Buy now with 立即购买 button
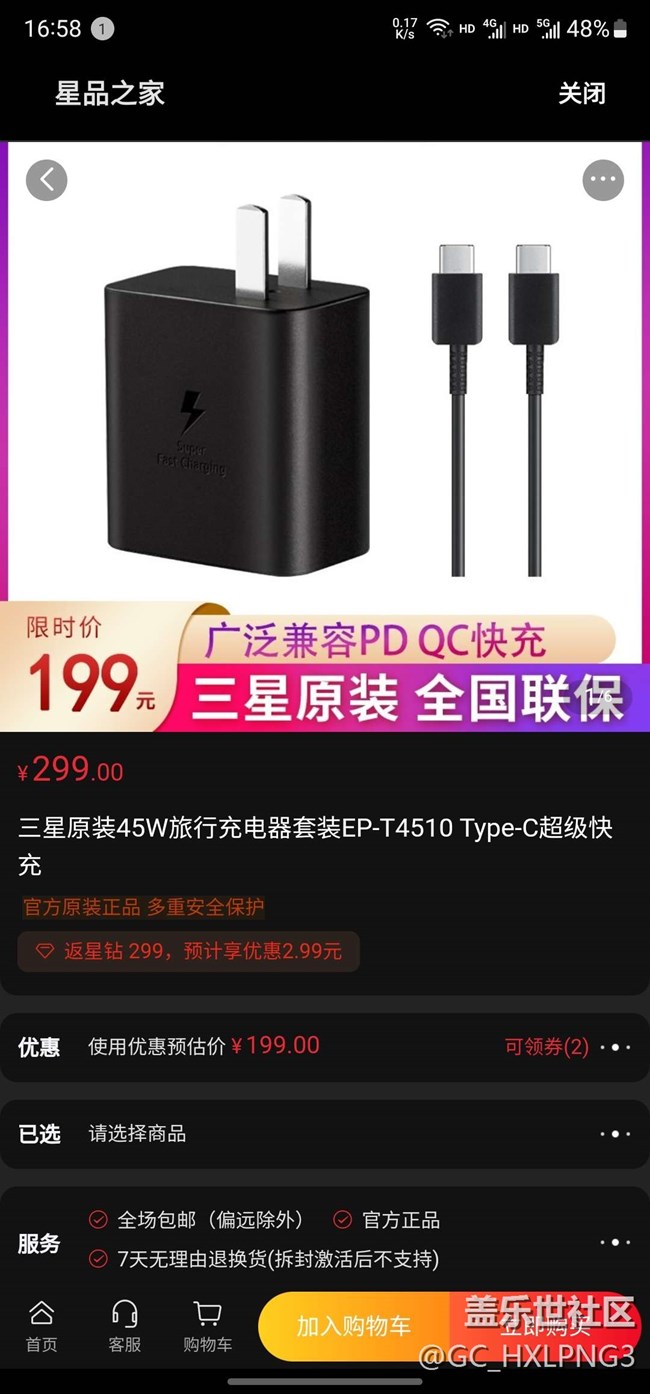The image size is (650, 1394). coord(545,1327)
